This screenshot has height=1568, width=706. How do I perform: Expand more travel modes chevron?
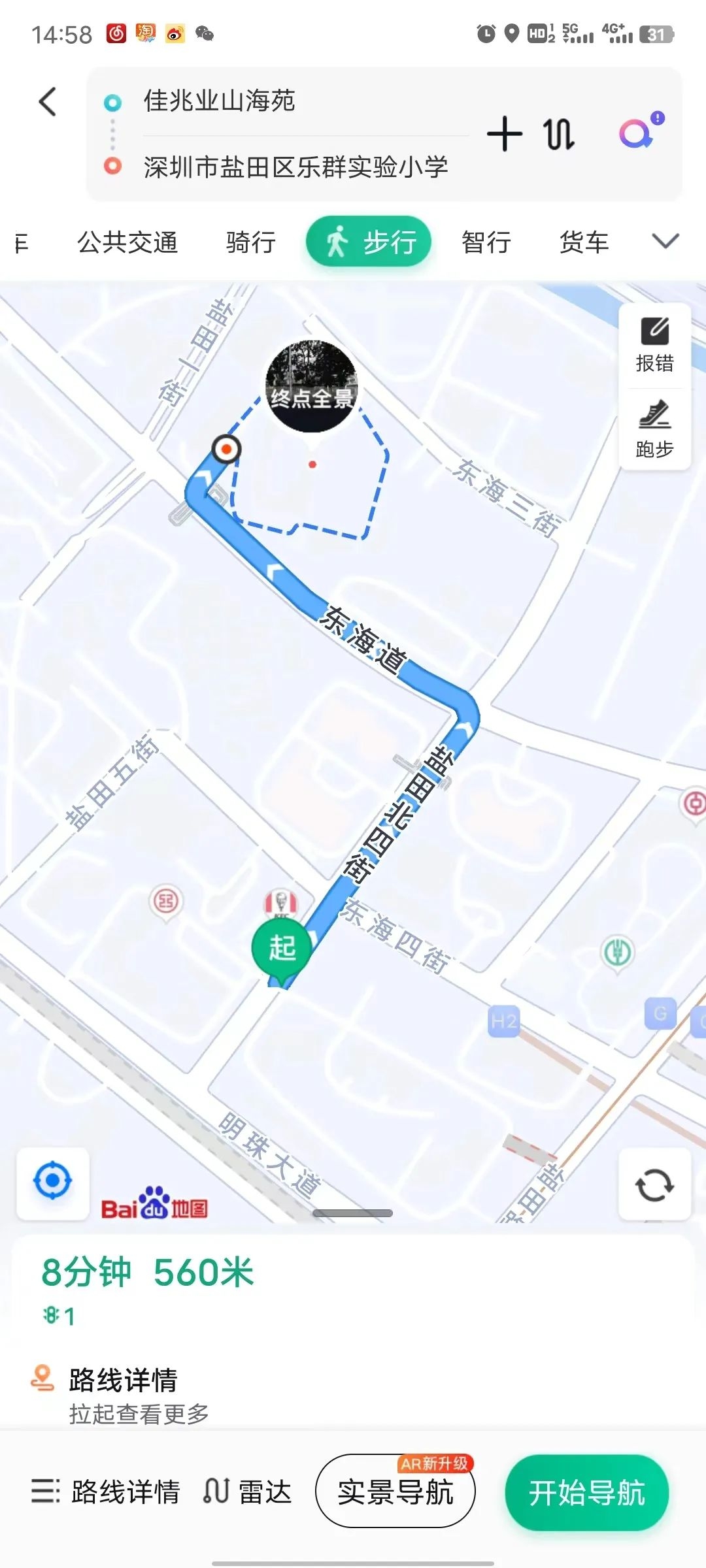coord(665,241)
